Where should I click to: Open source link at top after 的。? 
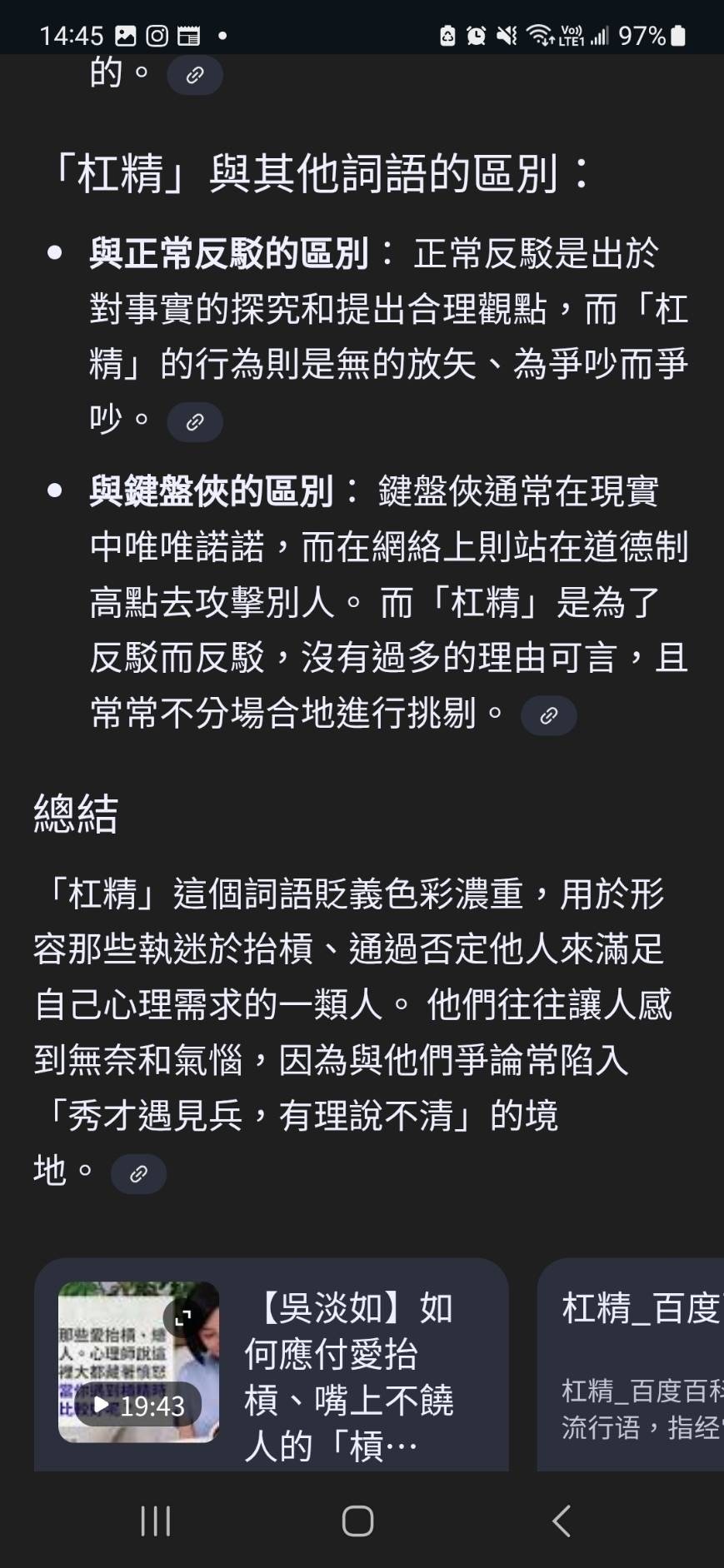tap(194, 75)
